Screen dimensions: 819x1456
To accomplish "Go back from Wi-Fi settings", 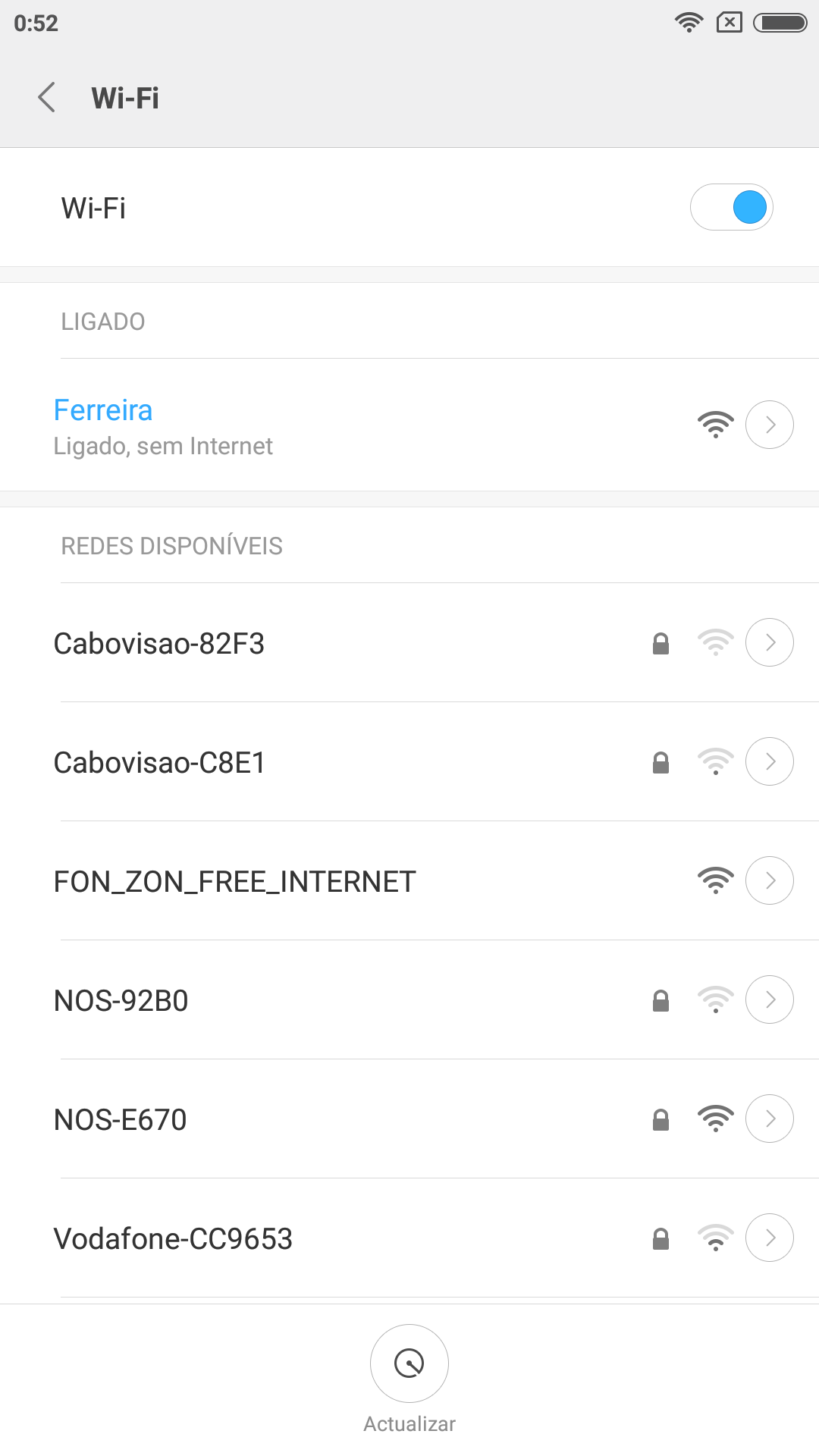I will click(47, 98).
